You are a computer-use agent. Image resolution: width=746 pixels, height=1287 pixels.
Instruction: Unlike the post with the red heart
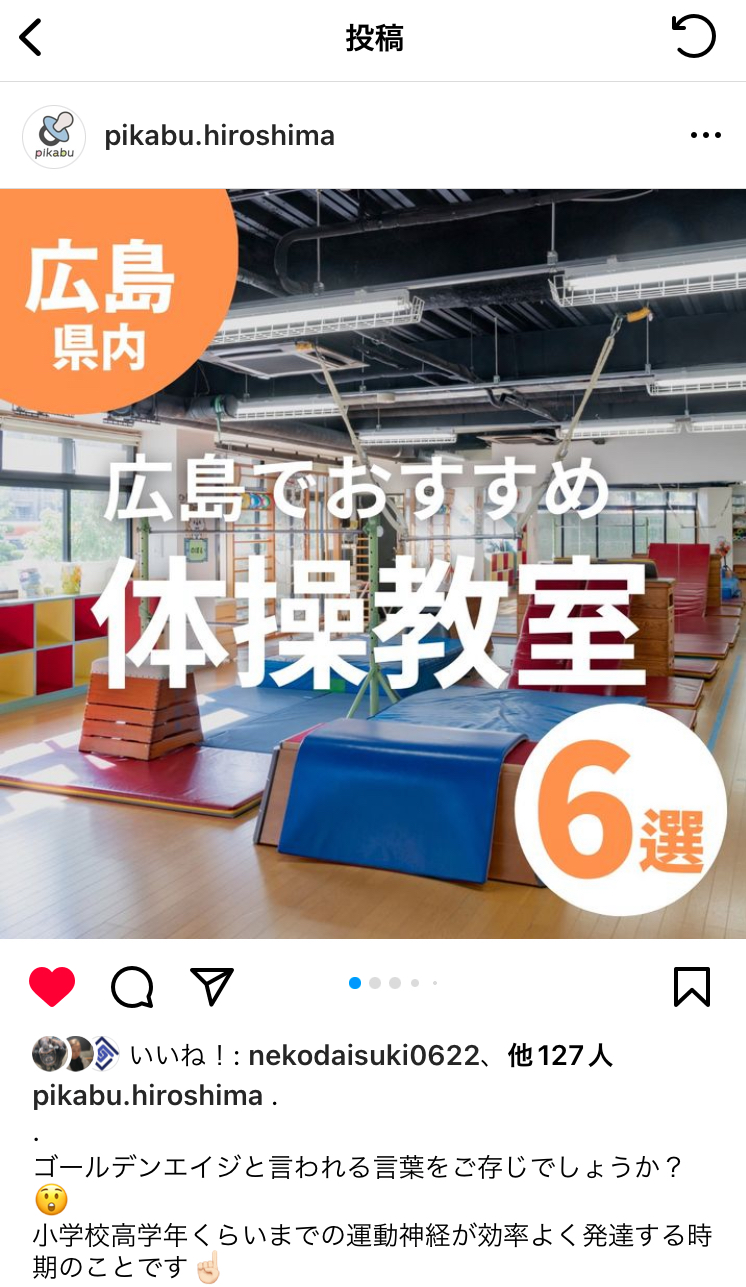pyautogui.click(x=52, y=987)
